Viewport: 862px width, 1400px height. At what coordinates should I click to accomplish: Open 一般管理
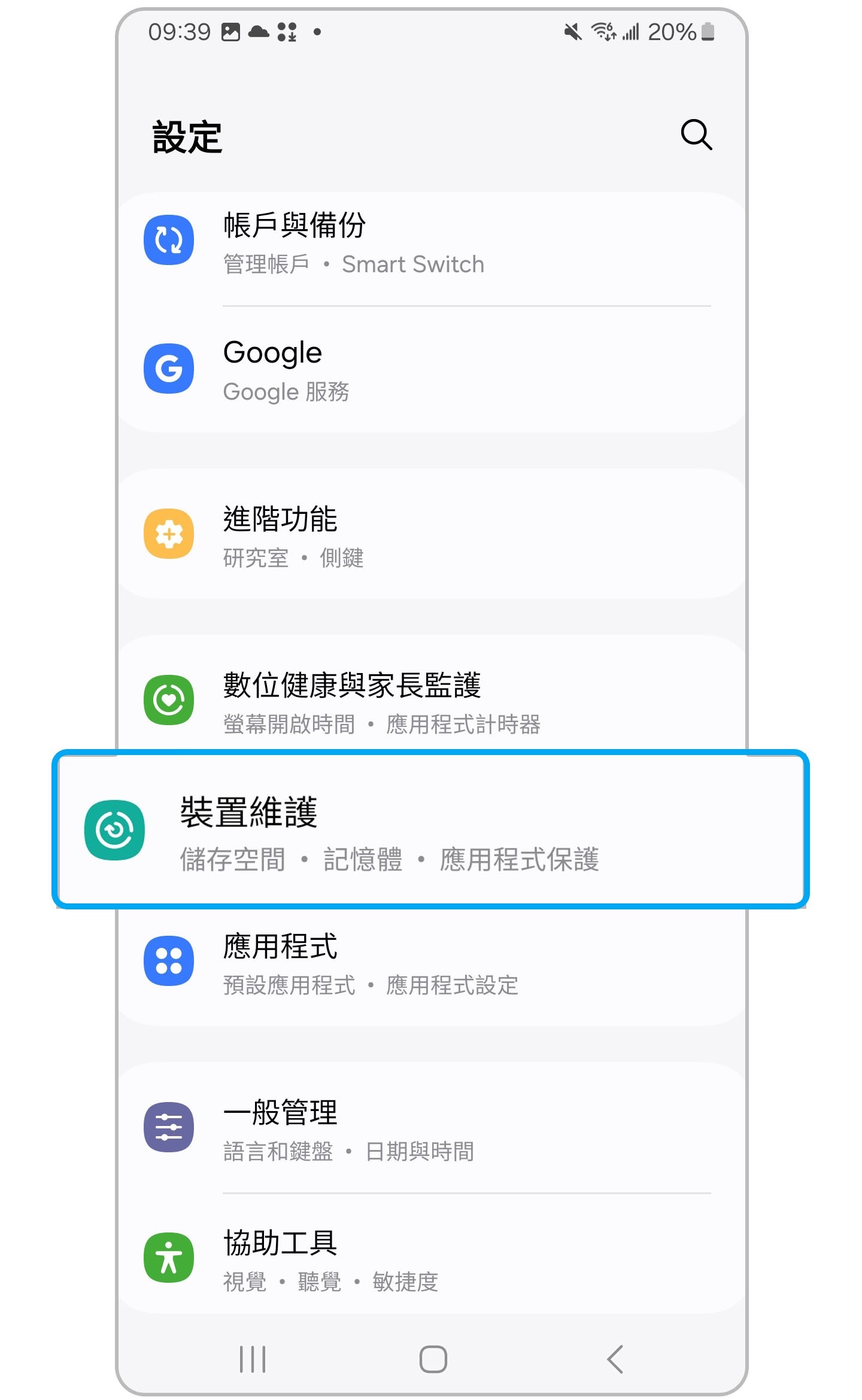click(x=431, y=1129)
